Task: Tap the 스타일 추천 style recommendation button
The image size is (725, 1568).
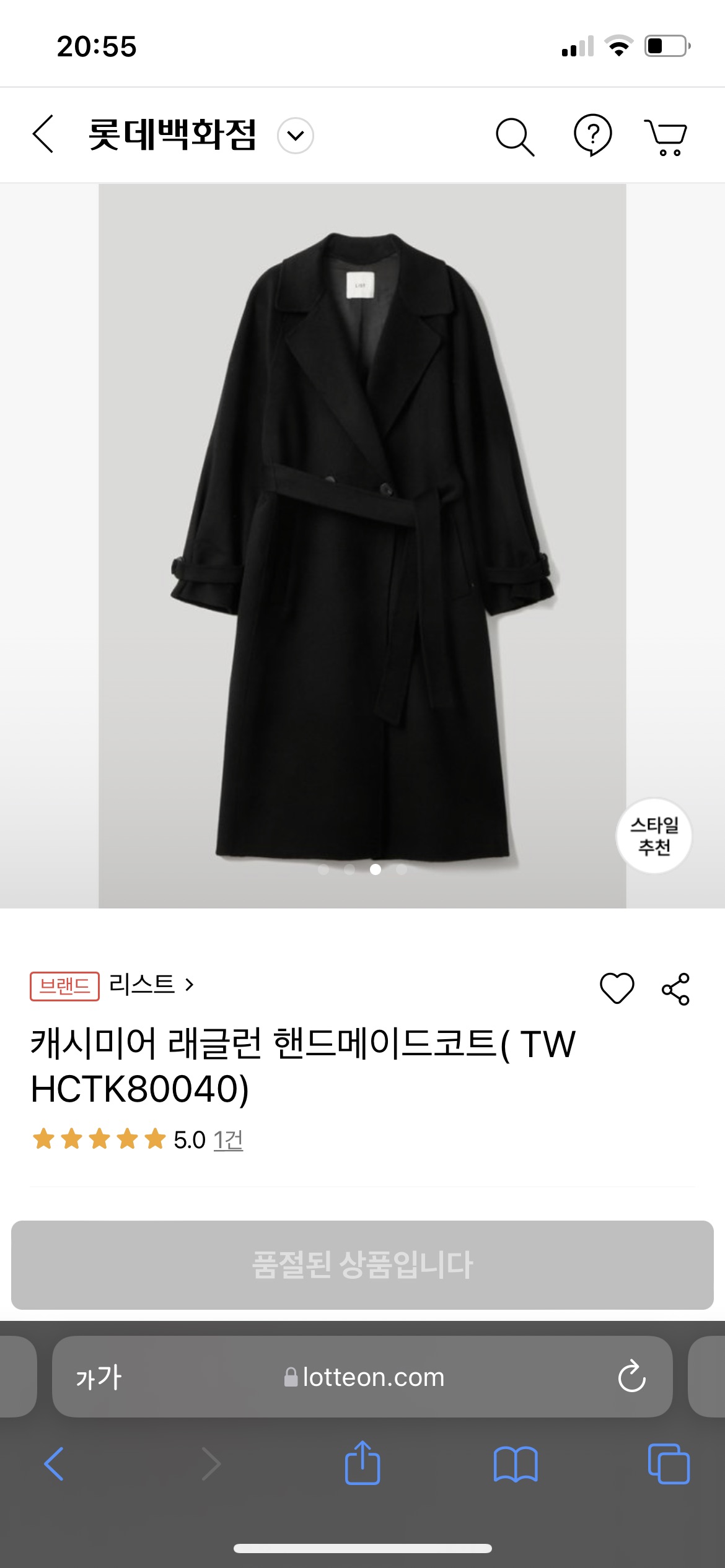Action: (654, 835)
